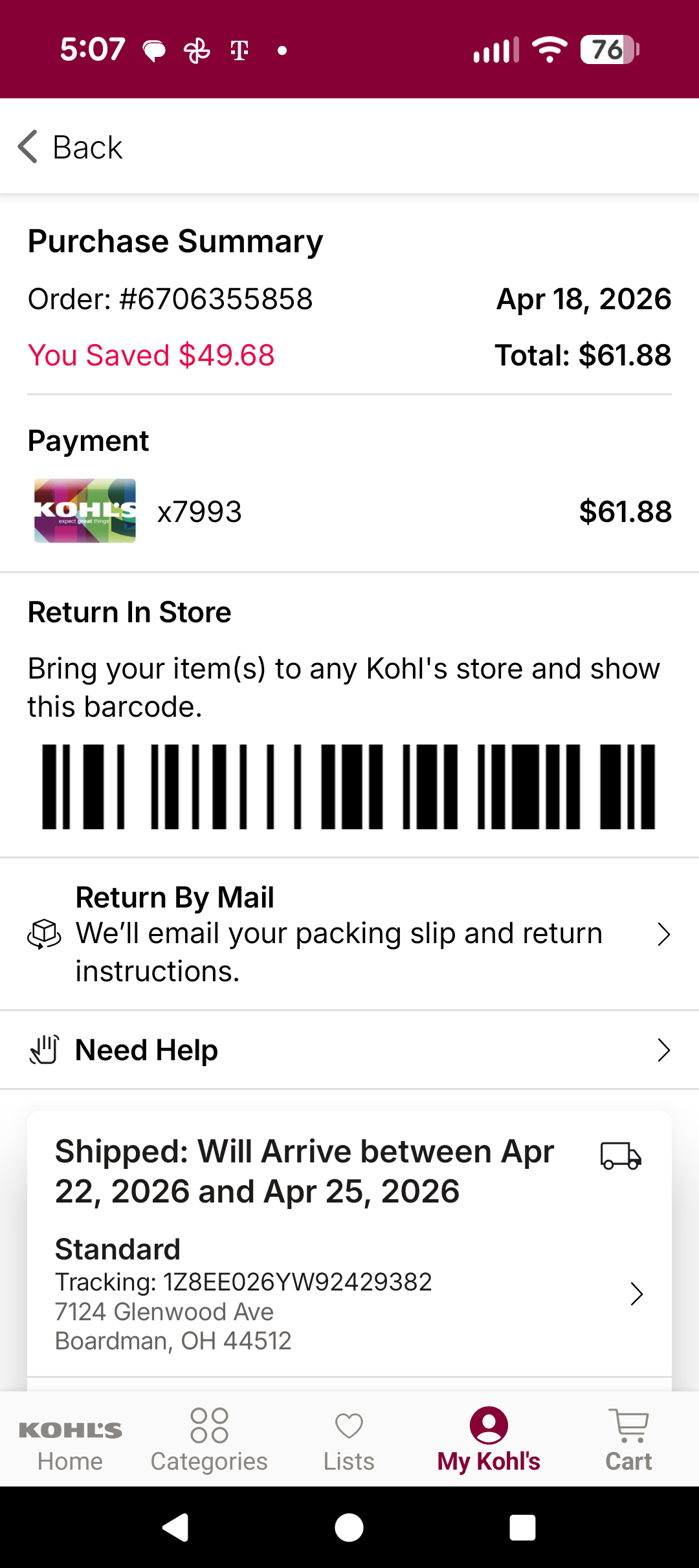Tap the system back navigation button
699x1568 pixels.
[x=175, y=1528]
